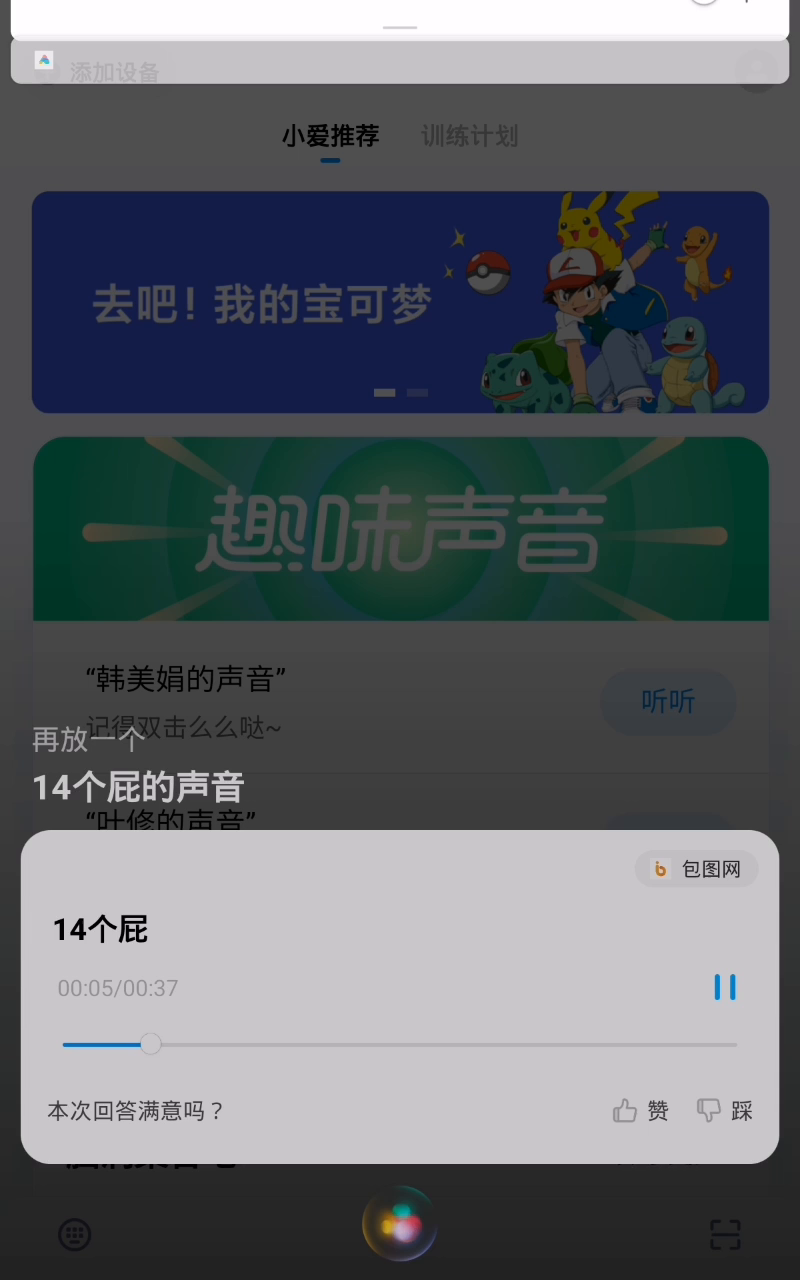The height and width of the screenshot is (1280, 800).
Task: Open the keyboard input icon
Action: (x=75, y=1235)
